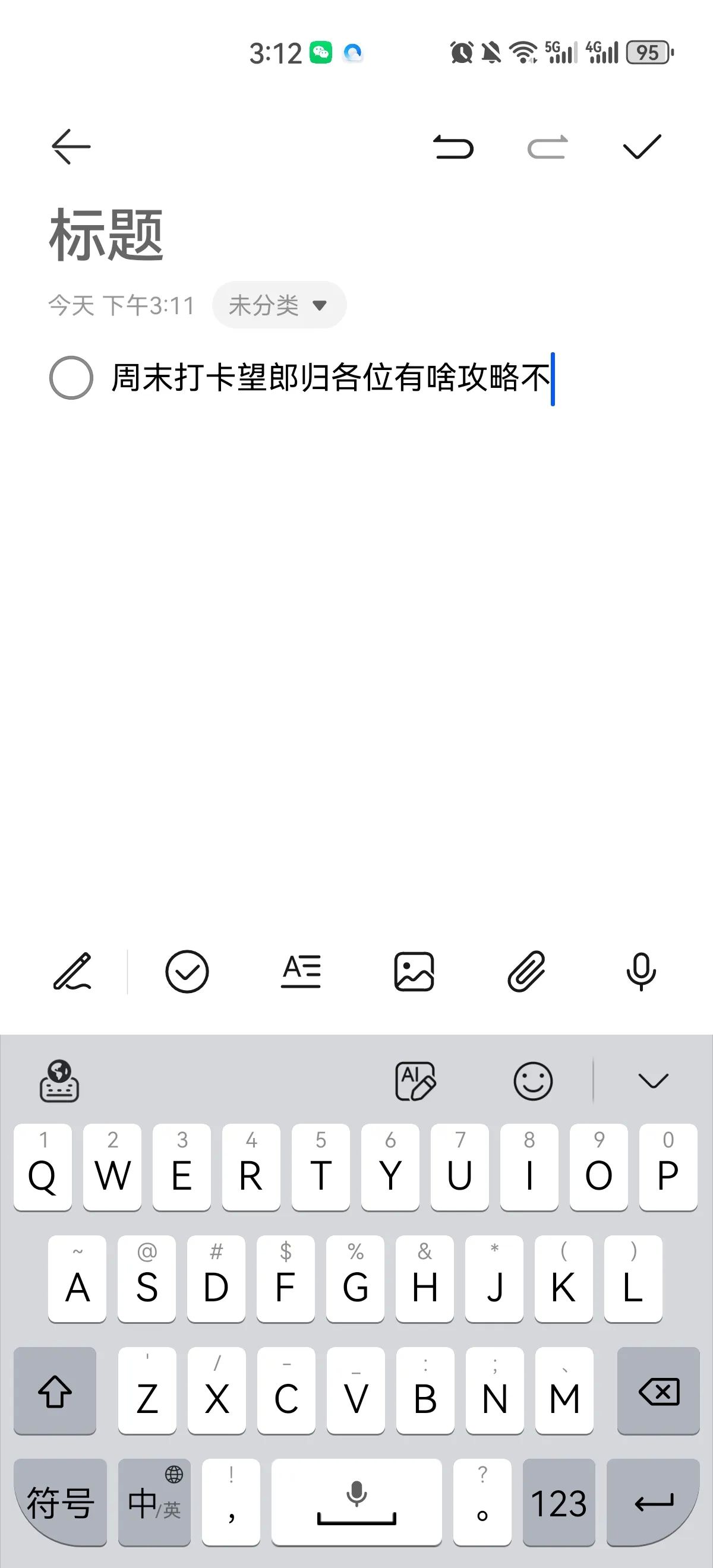
Task: Toggle 中/英 input language
Action: 154,1501
